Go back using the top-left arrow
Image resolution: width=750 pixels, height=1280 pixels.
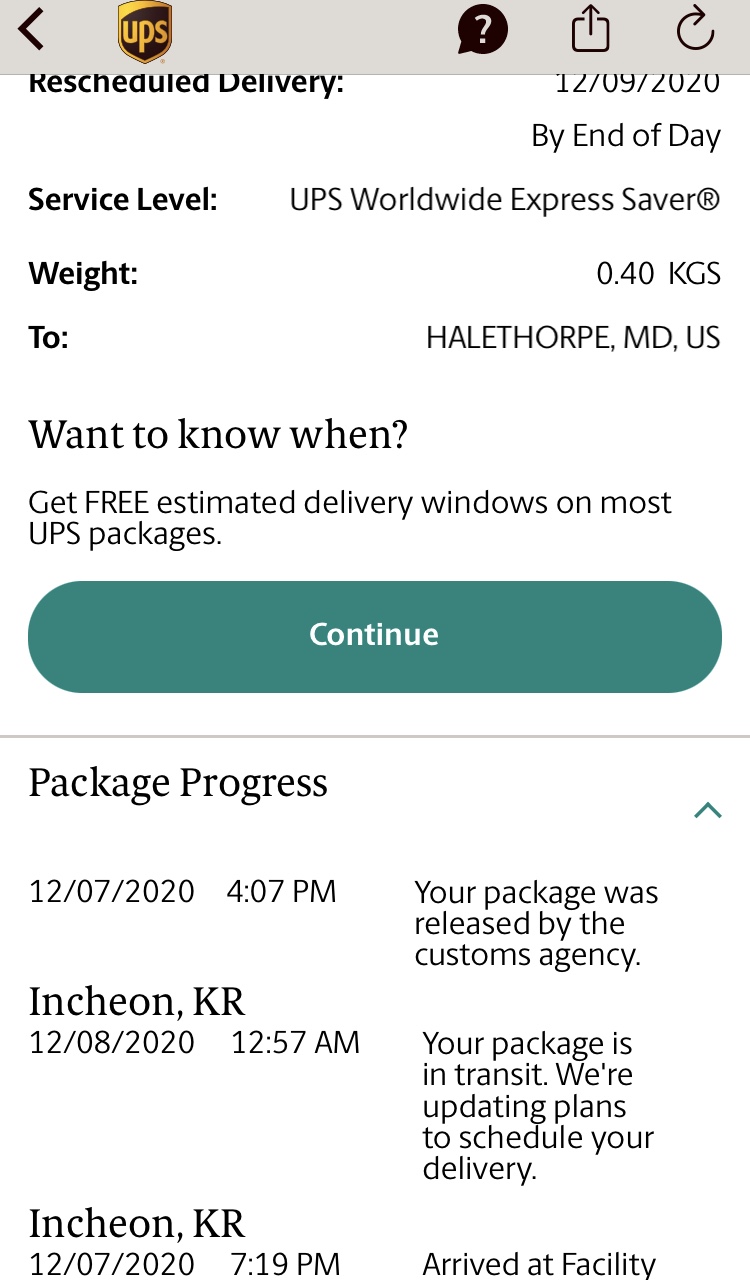(x=32, y=30)
